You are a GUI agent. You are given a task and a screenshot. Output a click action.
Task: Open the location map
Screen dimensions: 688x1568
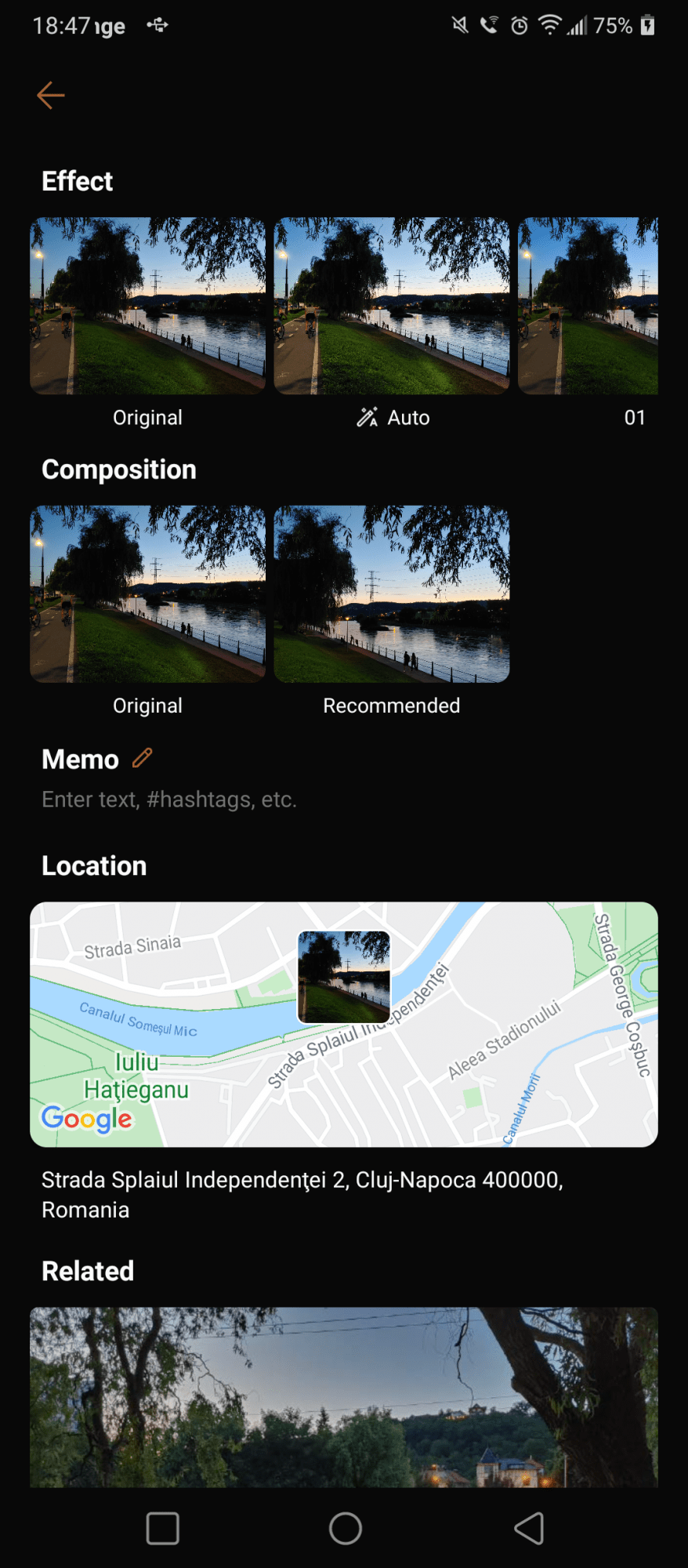coord(343,1024)
